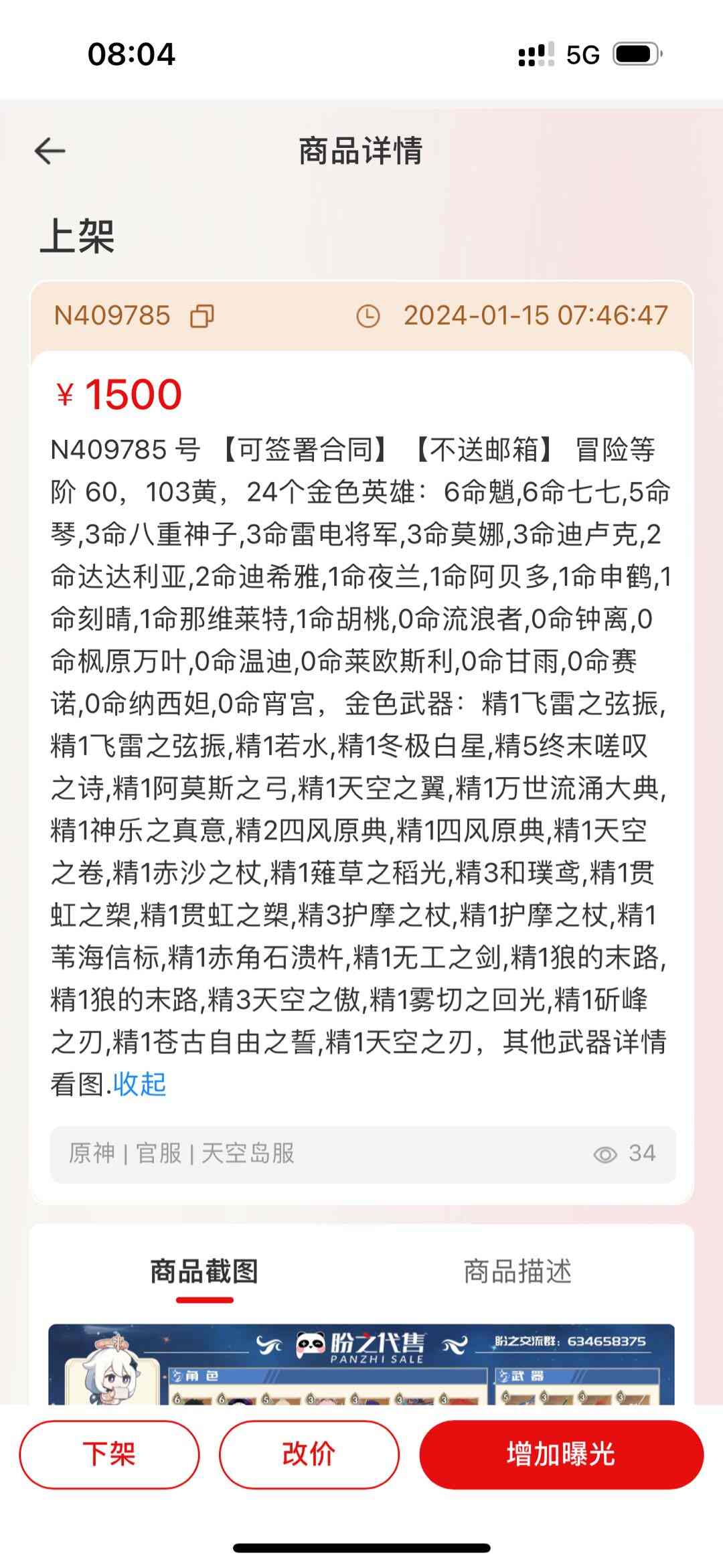This screenshot has width=723, height=1568.
Task: Go back using the arrow icon
Action: (x=50, y=151)
